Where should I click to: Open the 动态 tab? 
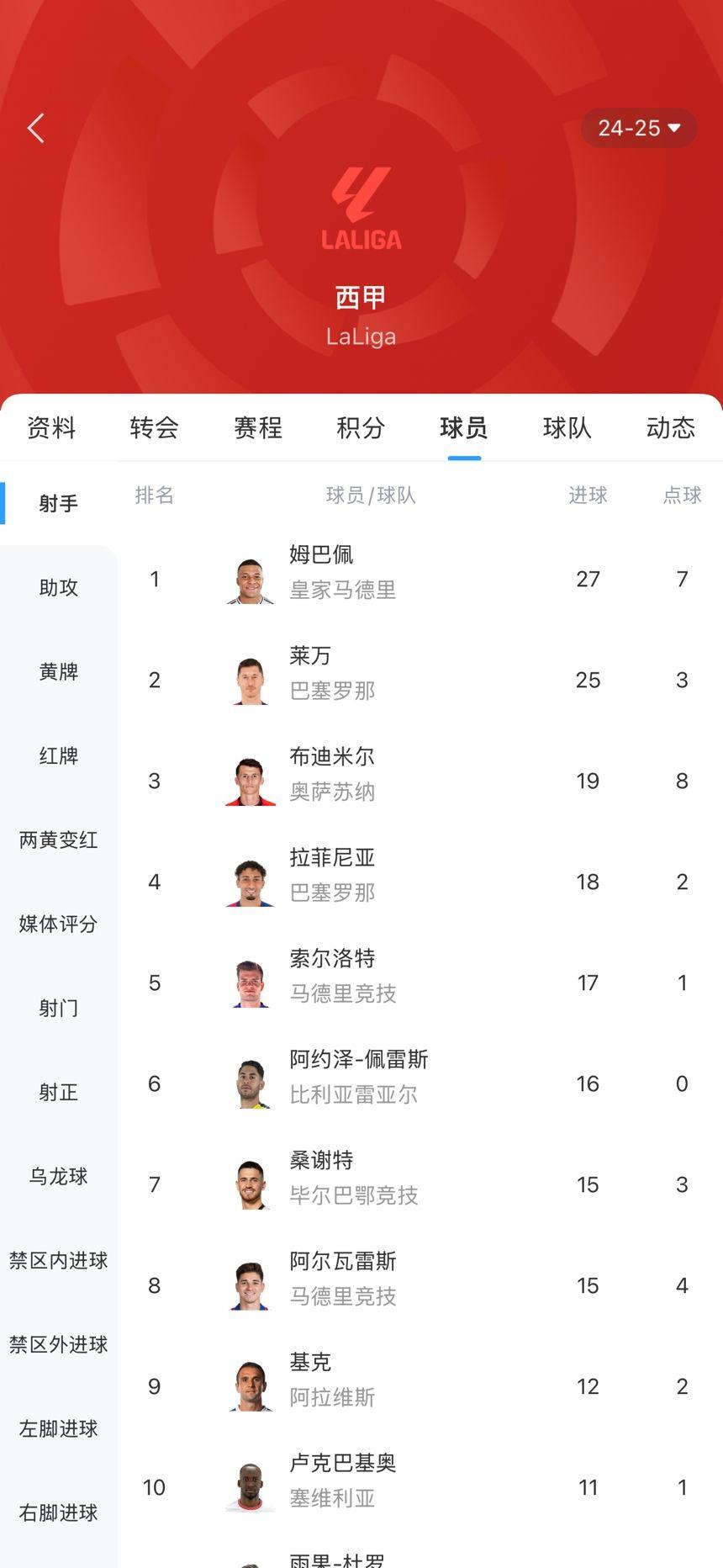pos(671,427)
